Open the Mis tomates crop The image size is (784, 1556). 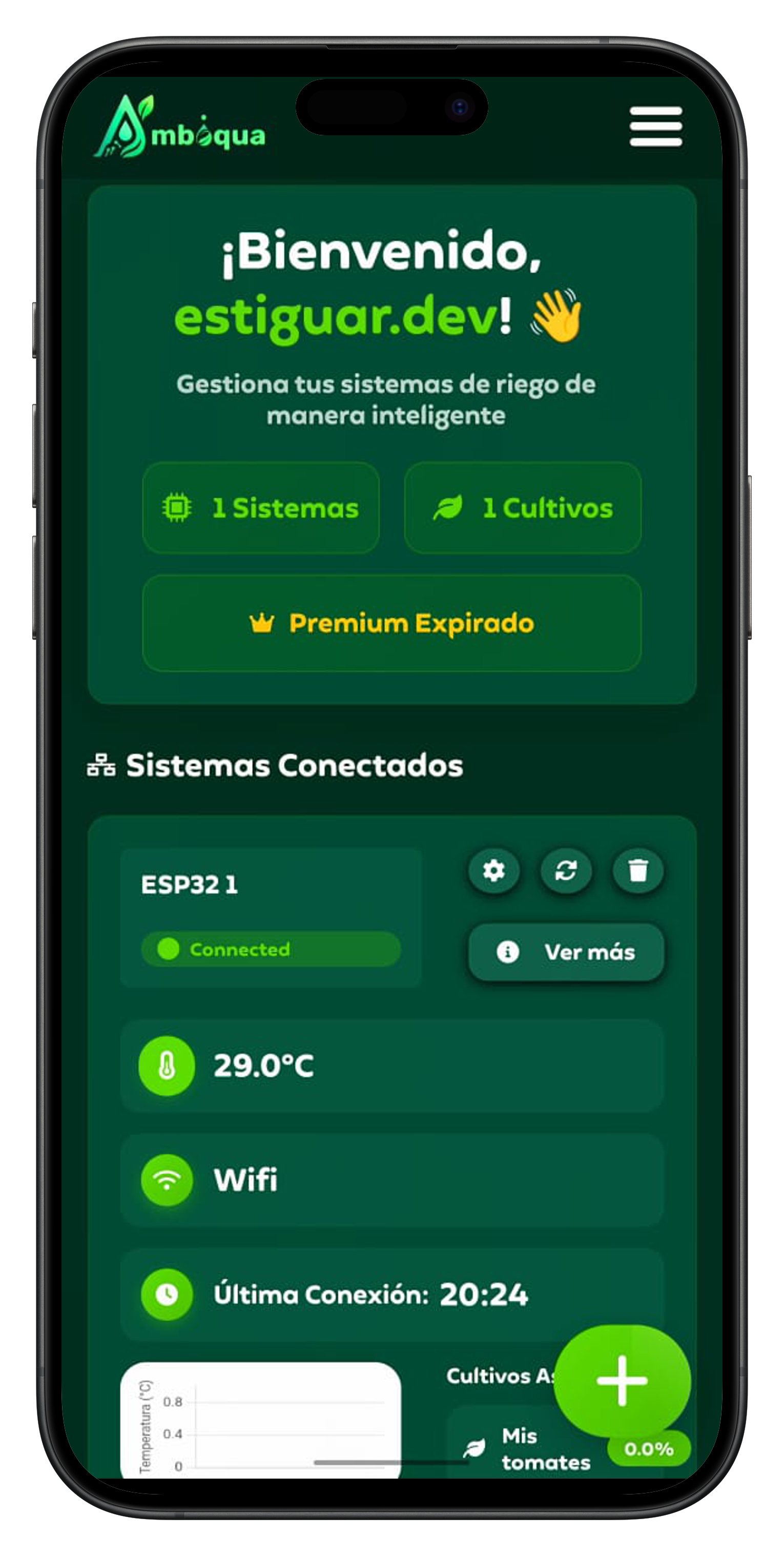pos(531,1450)
